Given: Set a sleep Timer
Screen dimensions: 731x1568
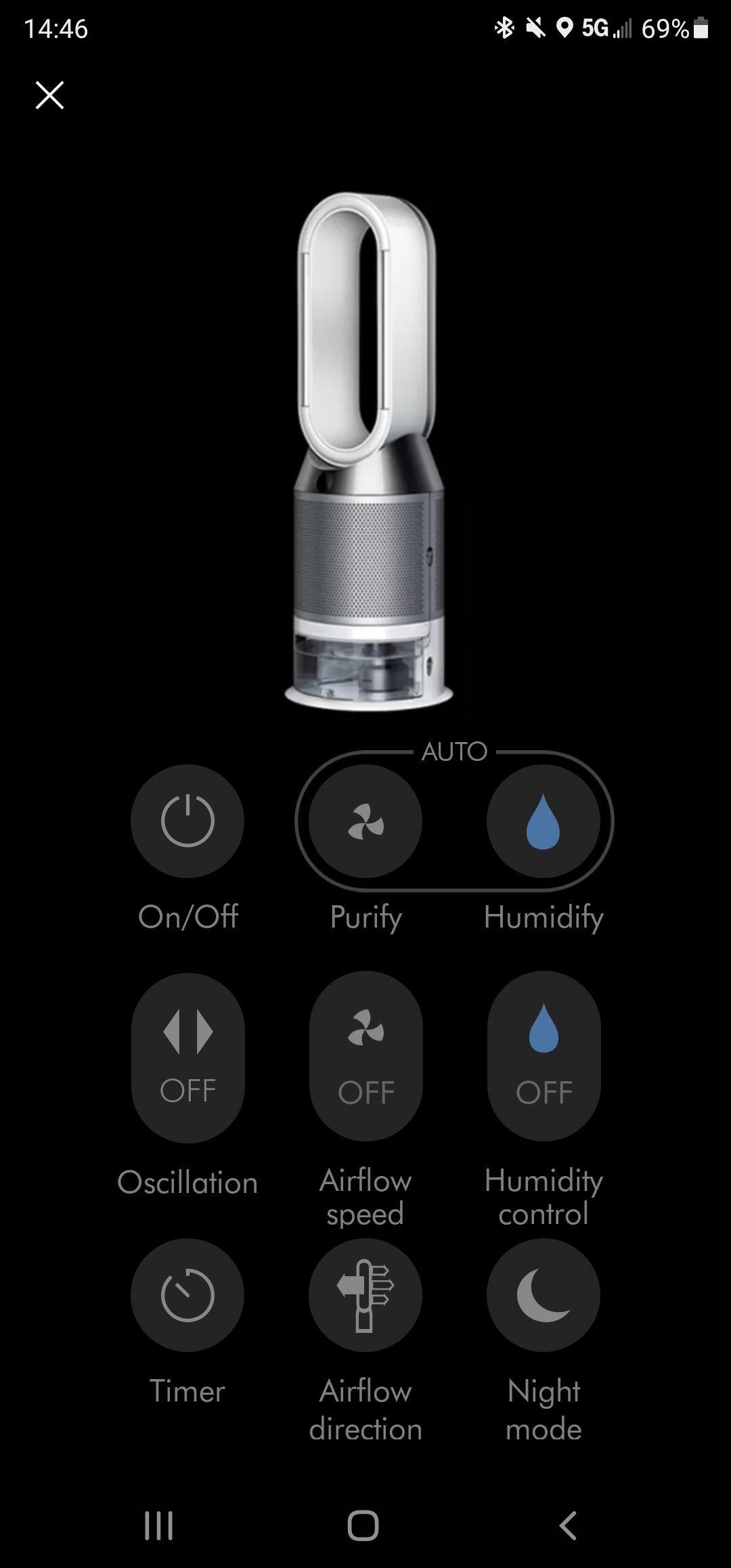Looking at the screenshot, I should (x=187, y=1295).
